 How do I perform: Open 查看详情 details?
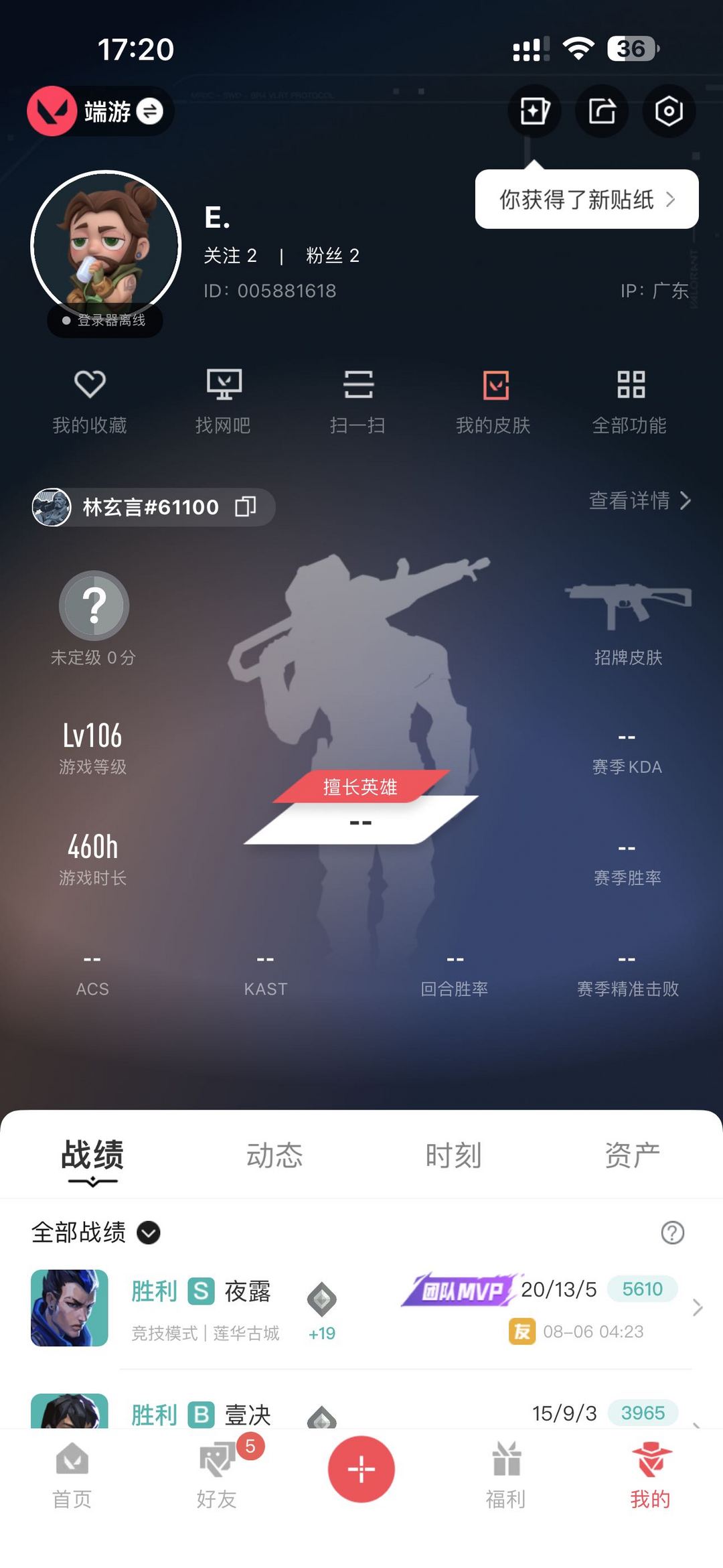pyautogui.click(x=639, y=500)
